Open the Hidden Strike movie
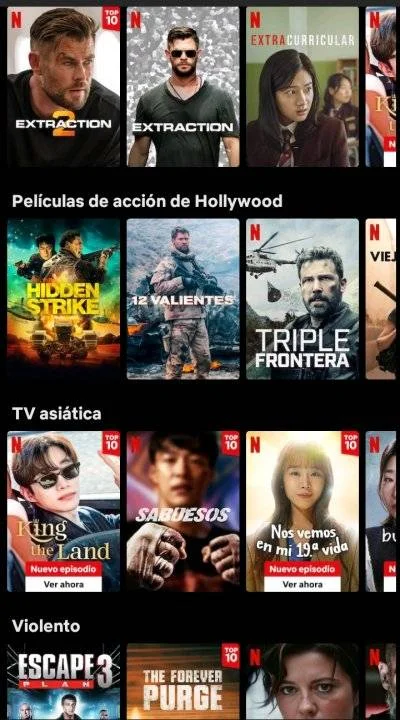400x720 pixels. 63,299
